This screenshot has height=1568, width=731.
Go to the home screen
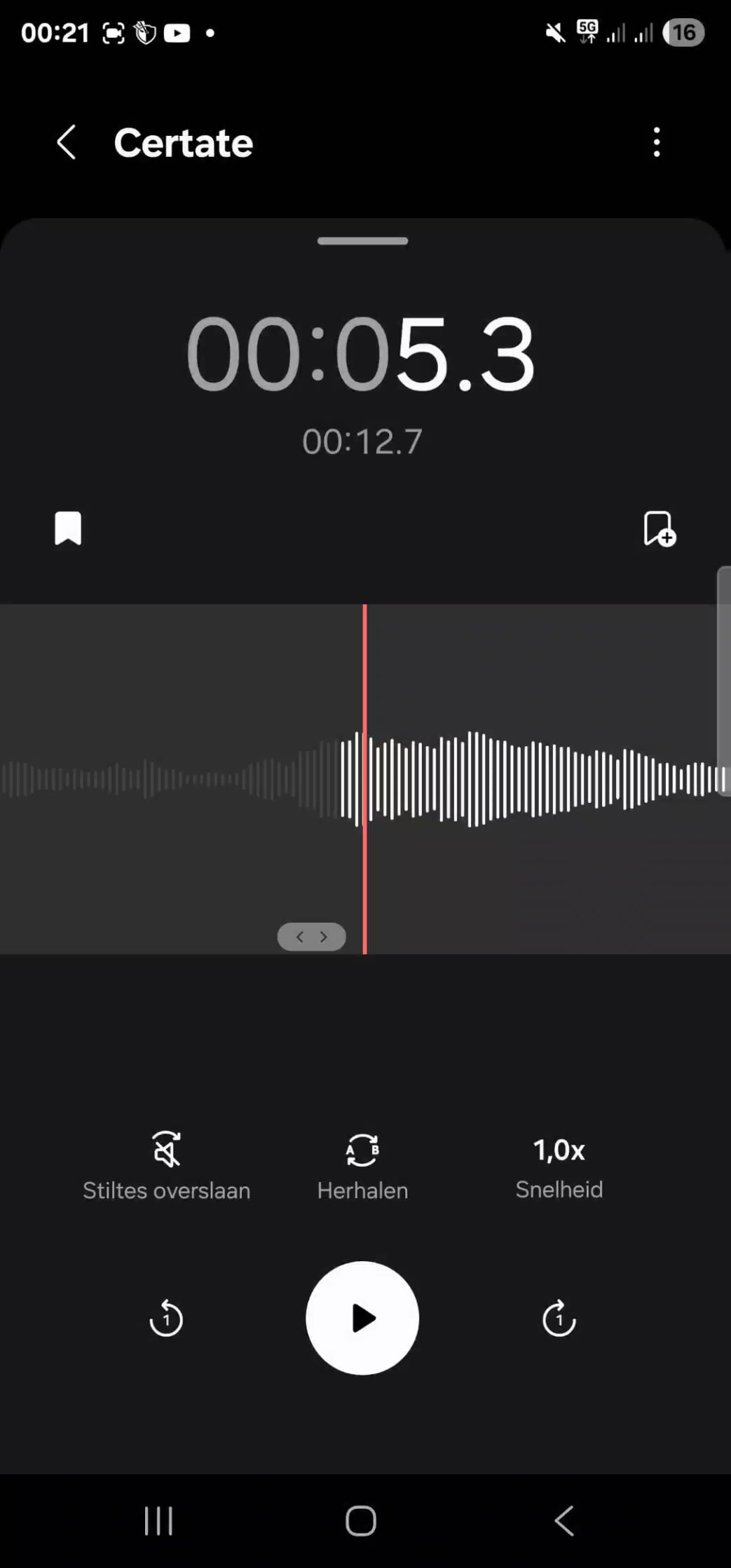tap(361, 1520)
